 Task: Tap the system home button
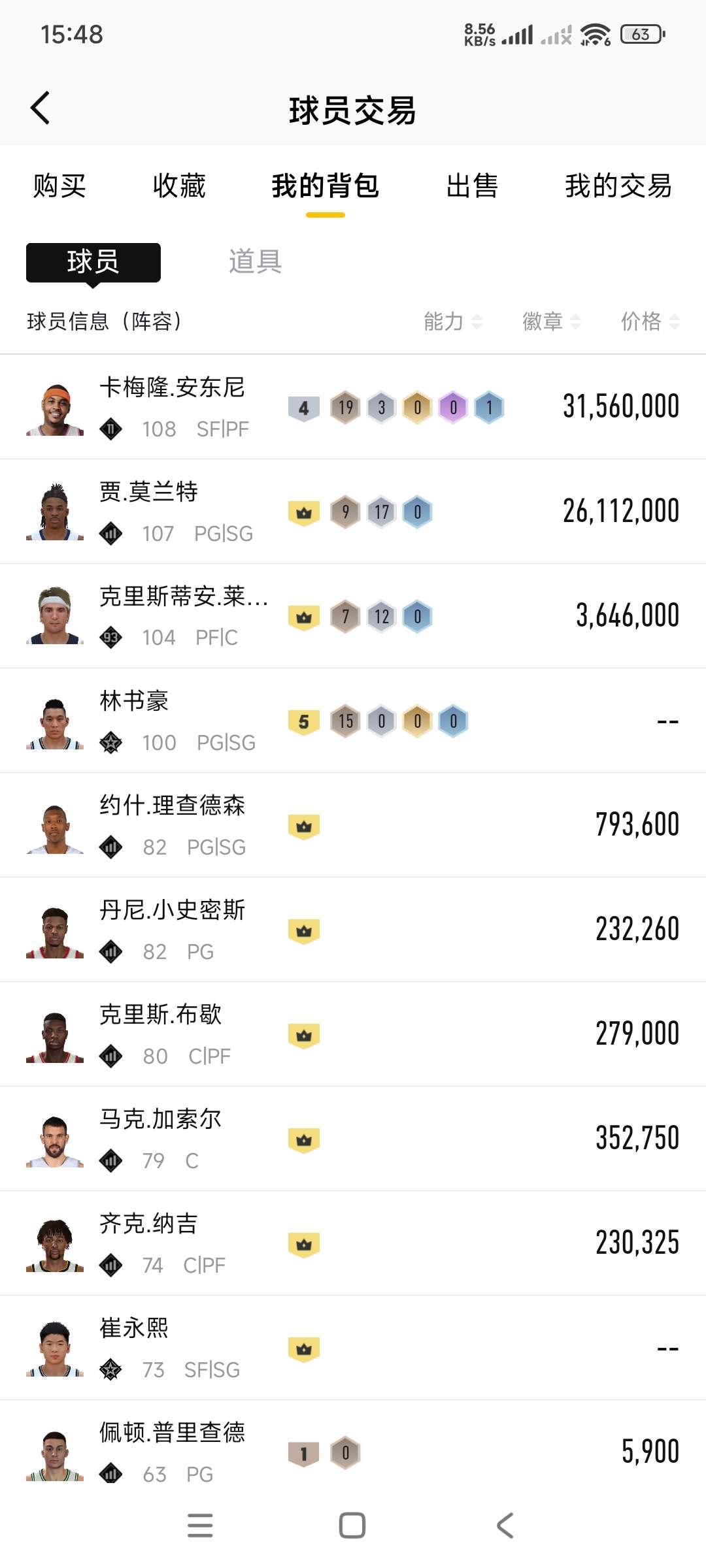pos(352,1526)
